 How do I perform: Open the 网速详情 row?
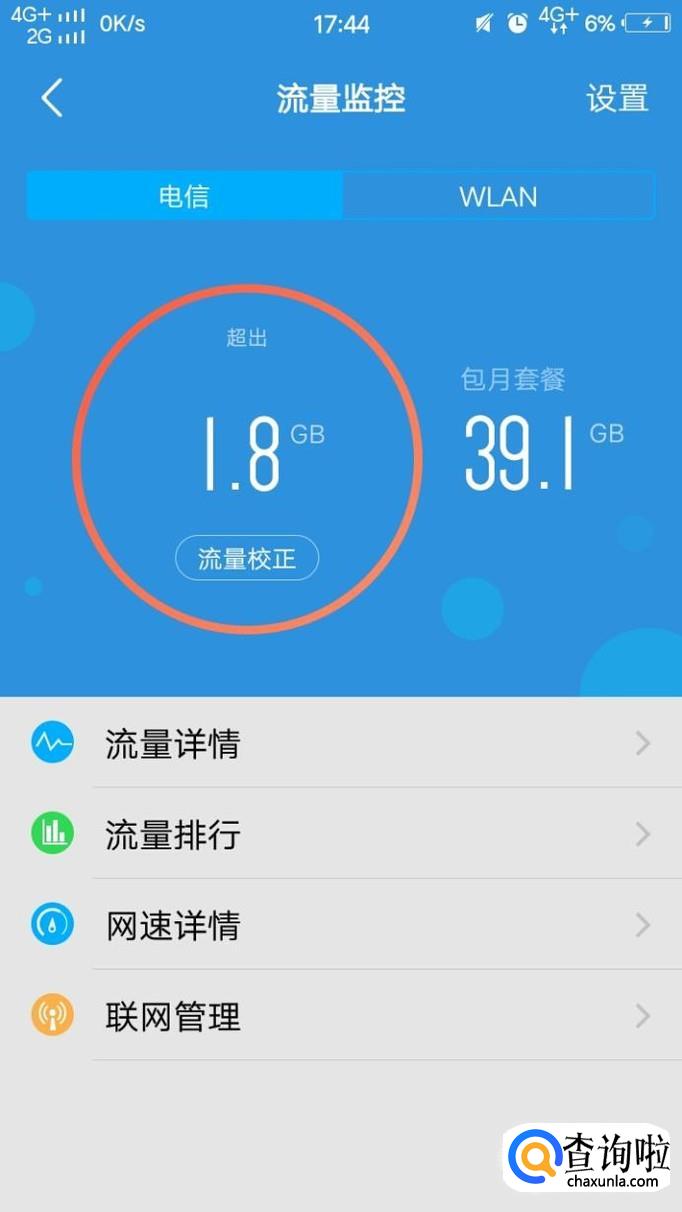tap(340, 925)
